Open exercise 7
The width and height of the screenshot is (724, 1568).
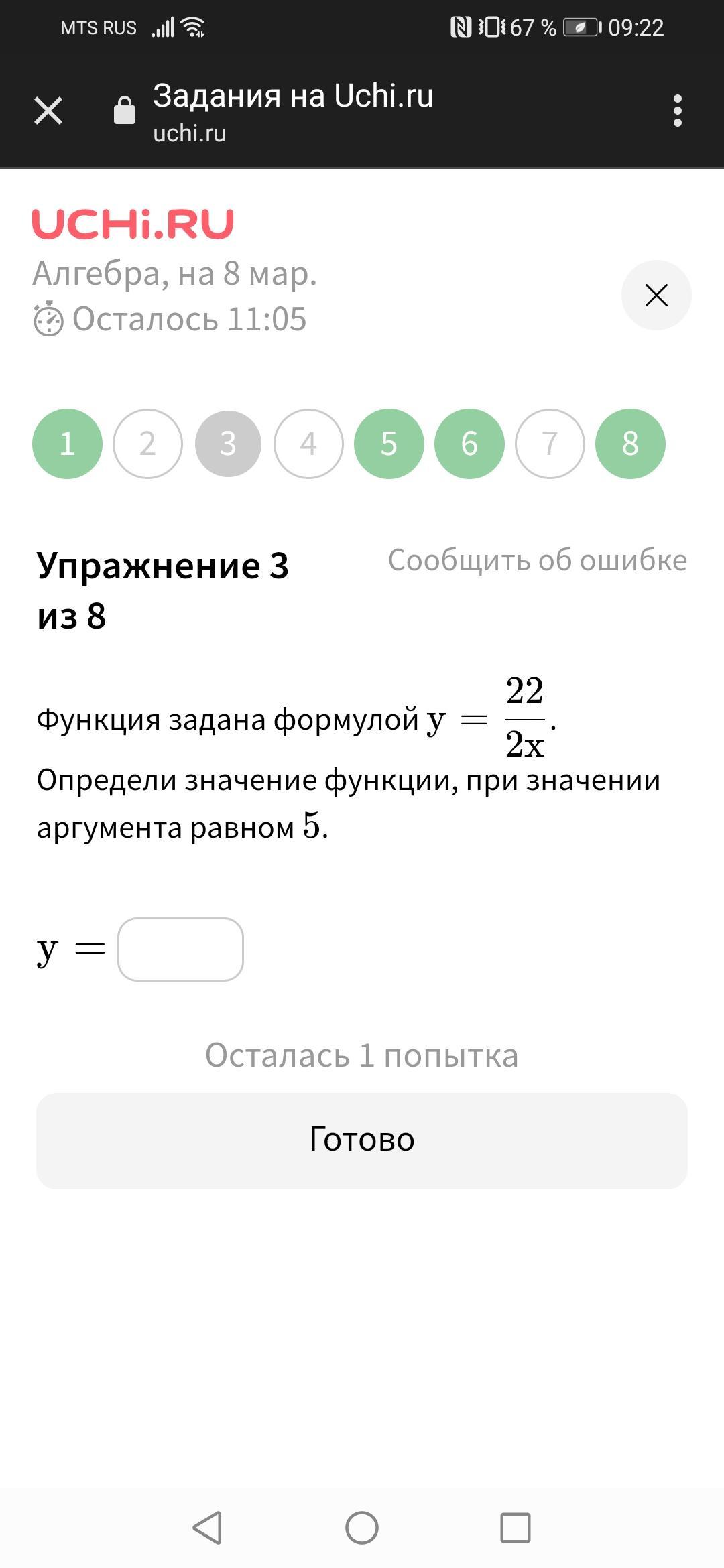(550, 444)
